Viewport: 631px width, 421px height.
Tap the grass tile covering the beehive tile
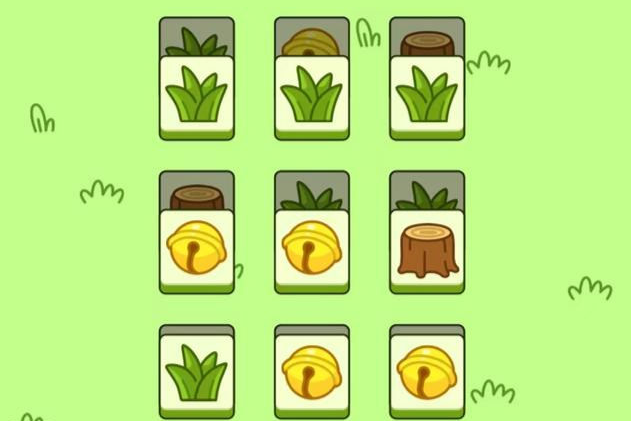[312, 97]
